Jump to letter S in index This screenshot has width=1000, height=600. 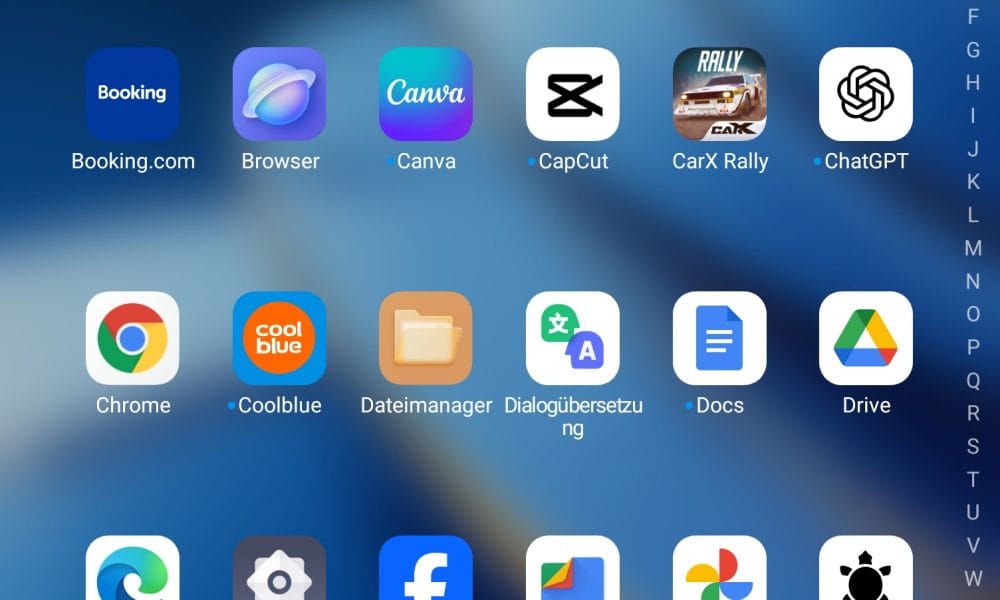click(x=973, y=446)
